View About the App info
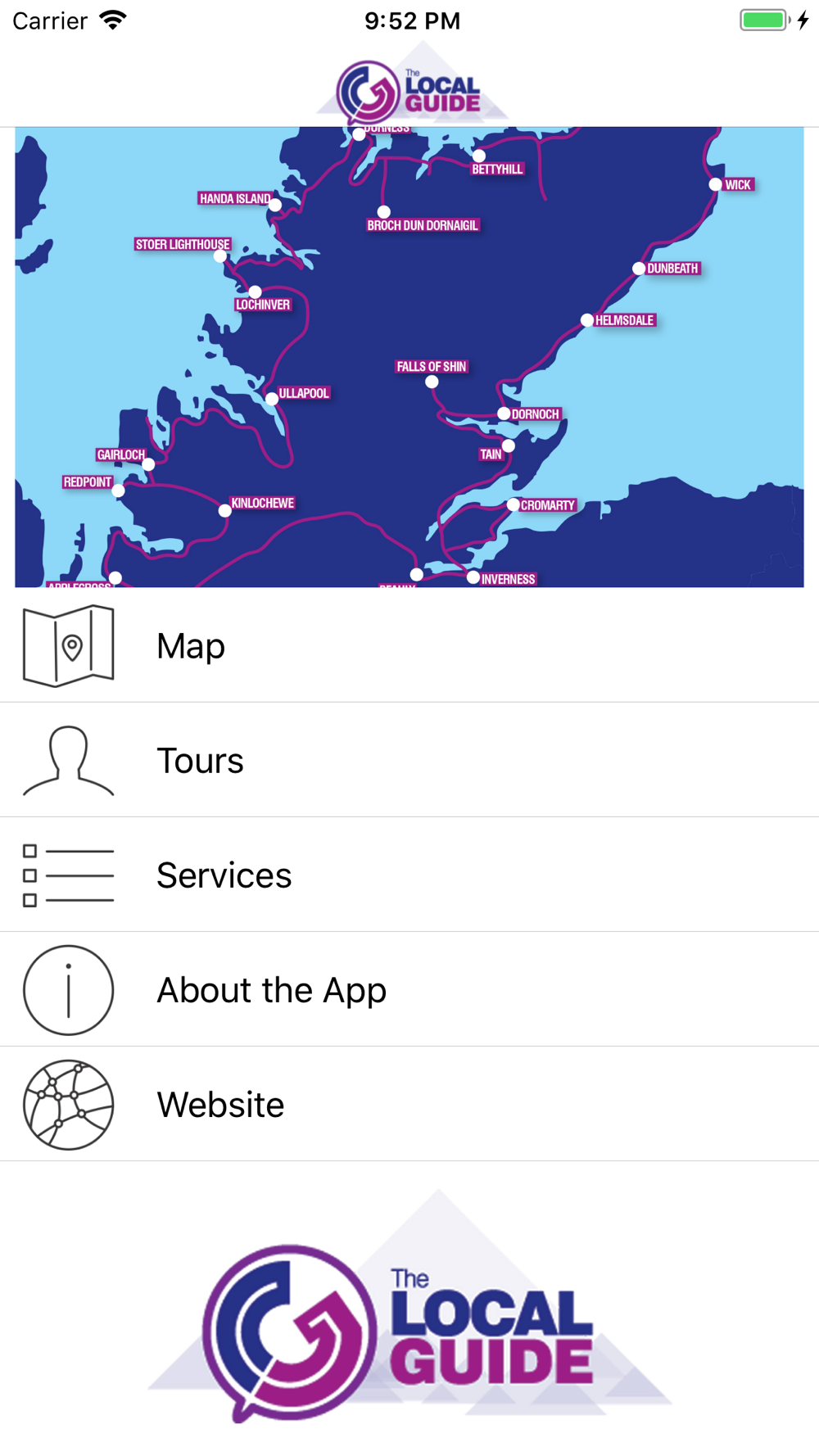This screenshot has width=819, height=1456. tap(409, 989)
